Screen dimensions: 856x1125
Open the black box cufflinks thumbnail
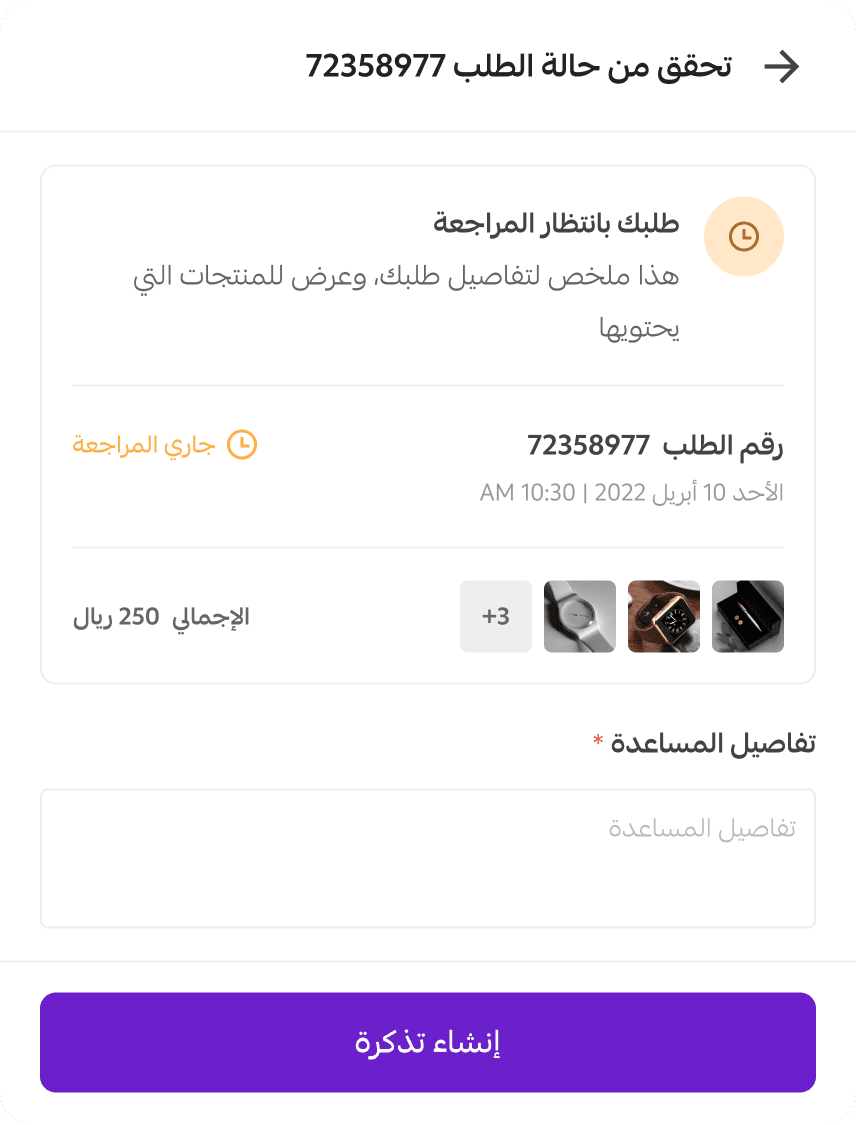[x=748, y=617]
